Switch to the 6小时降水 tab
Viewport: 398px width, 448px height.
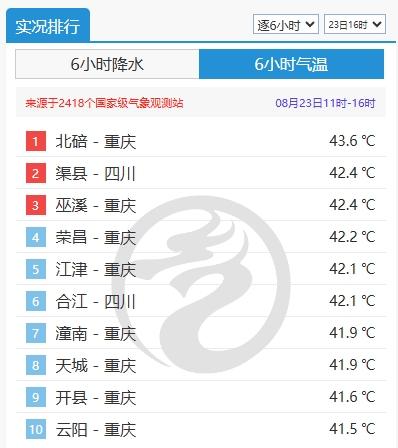[x=107, y=64]
